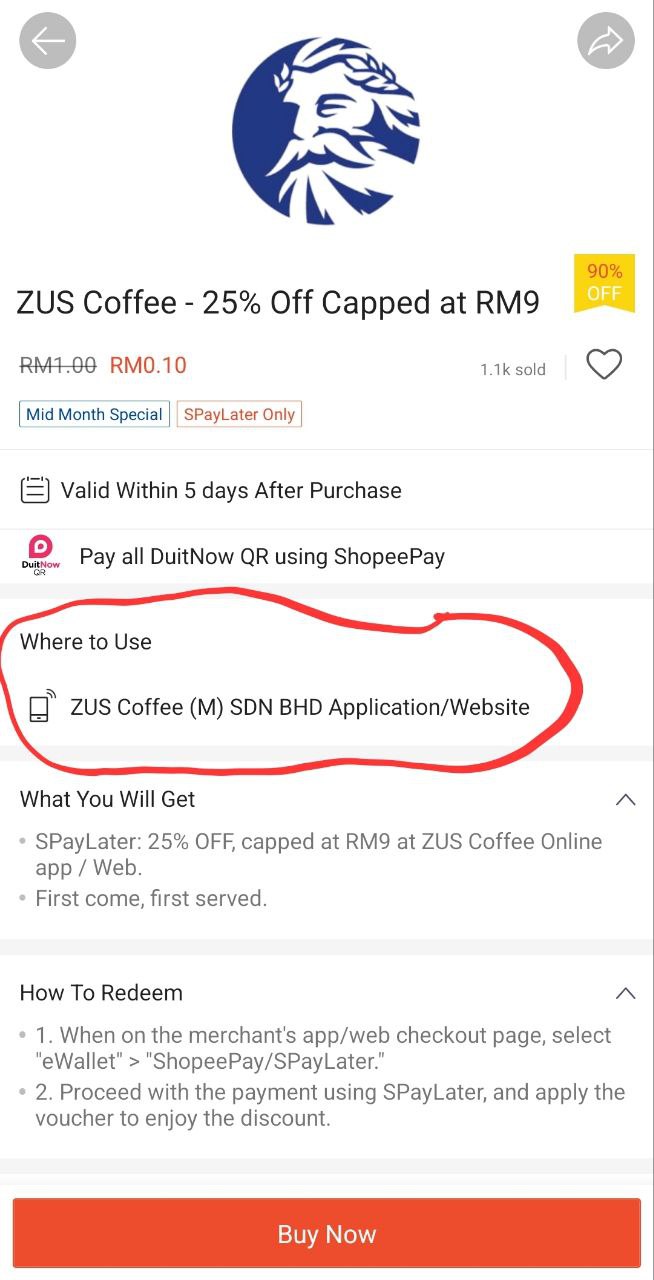The height and width of the screenshot is (1280, 654).
Task: Open the DuitNow QR ShopeePay banner
Action: (262, 557)
